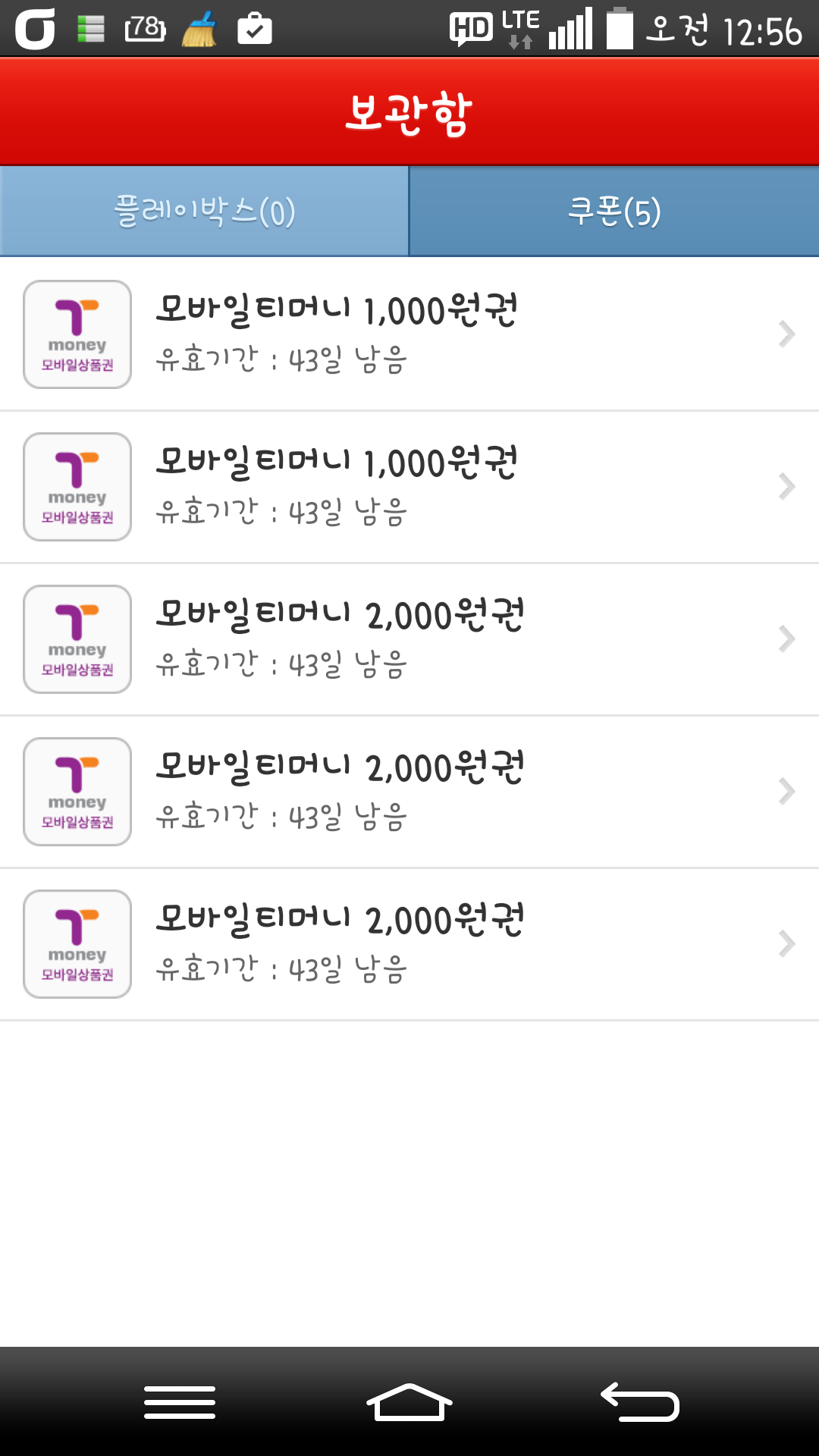Screen dimensions: 819x1456
Task: Open the last 모바일티머니 2,000원권 coupon
Action: click(x=409, y=944)
